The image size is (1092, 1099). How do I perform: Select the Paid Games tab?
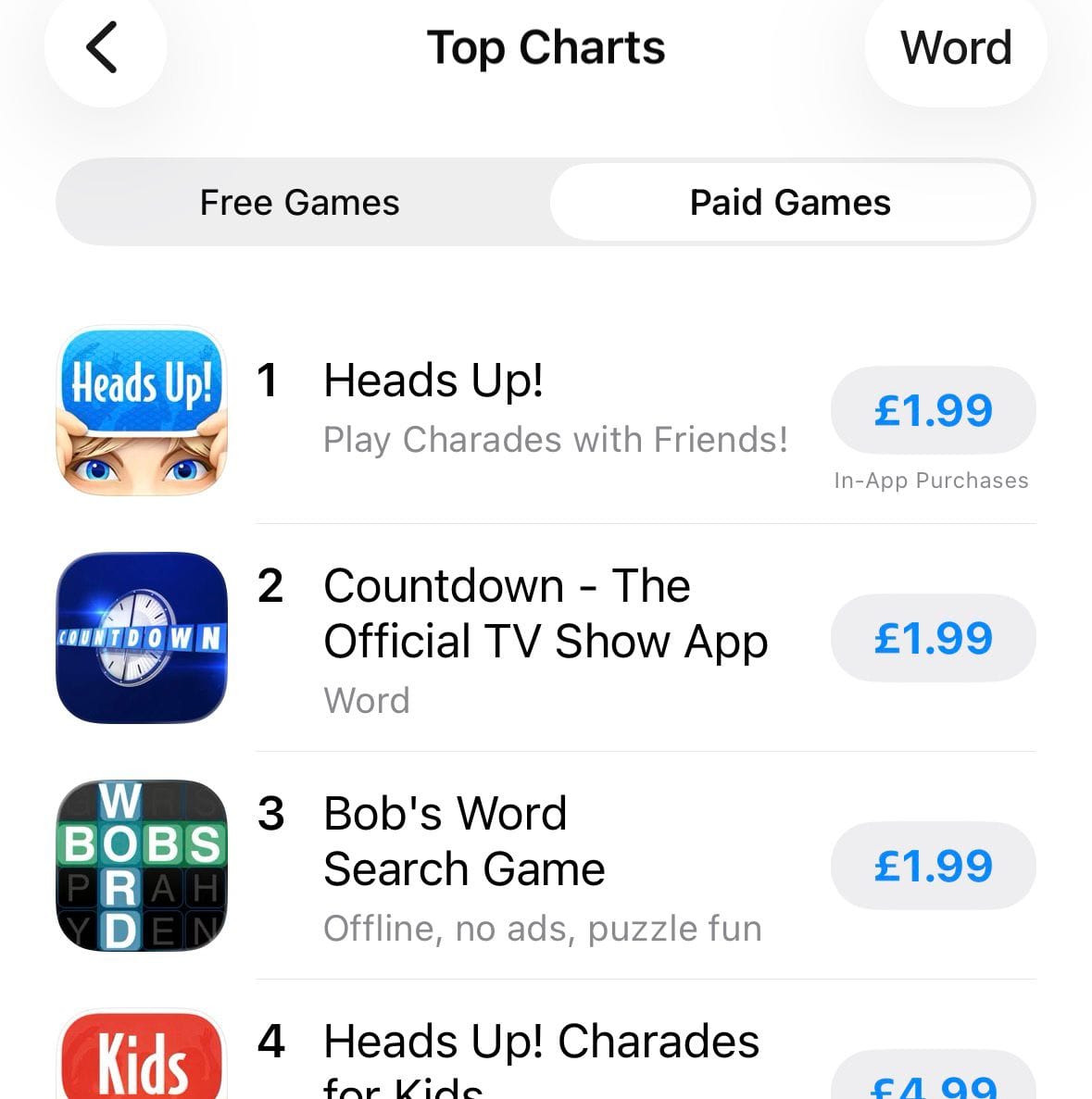(790, 203)
